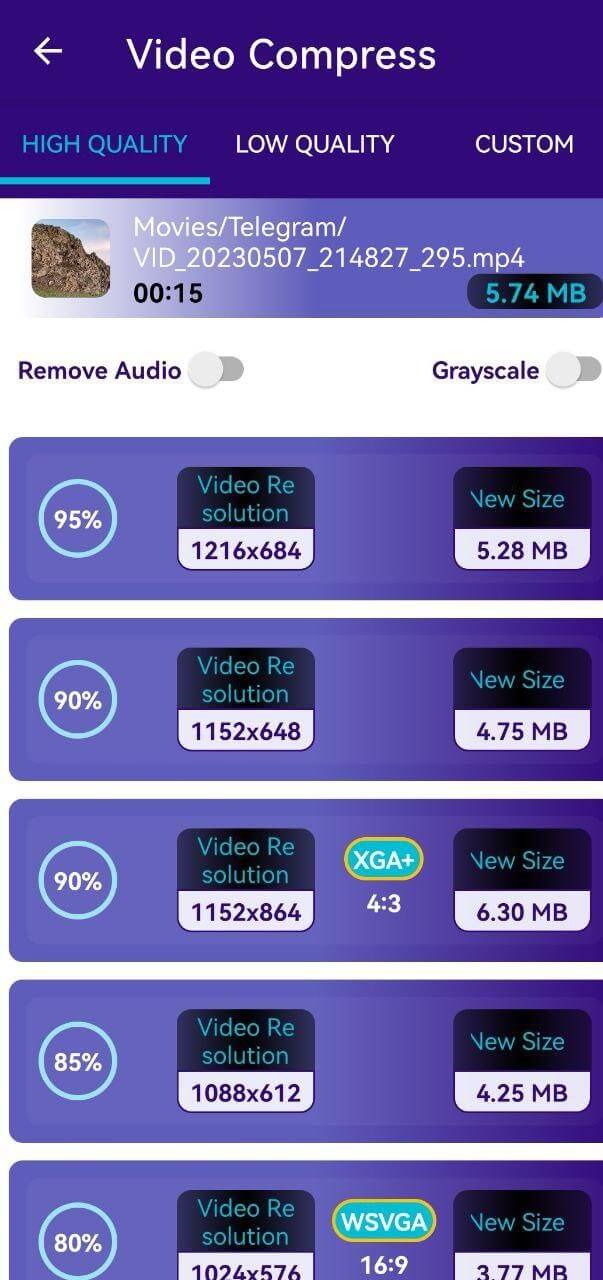Choose the 90% option at 1152x648

coord(305,699)
